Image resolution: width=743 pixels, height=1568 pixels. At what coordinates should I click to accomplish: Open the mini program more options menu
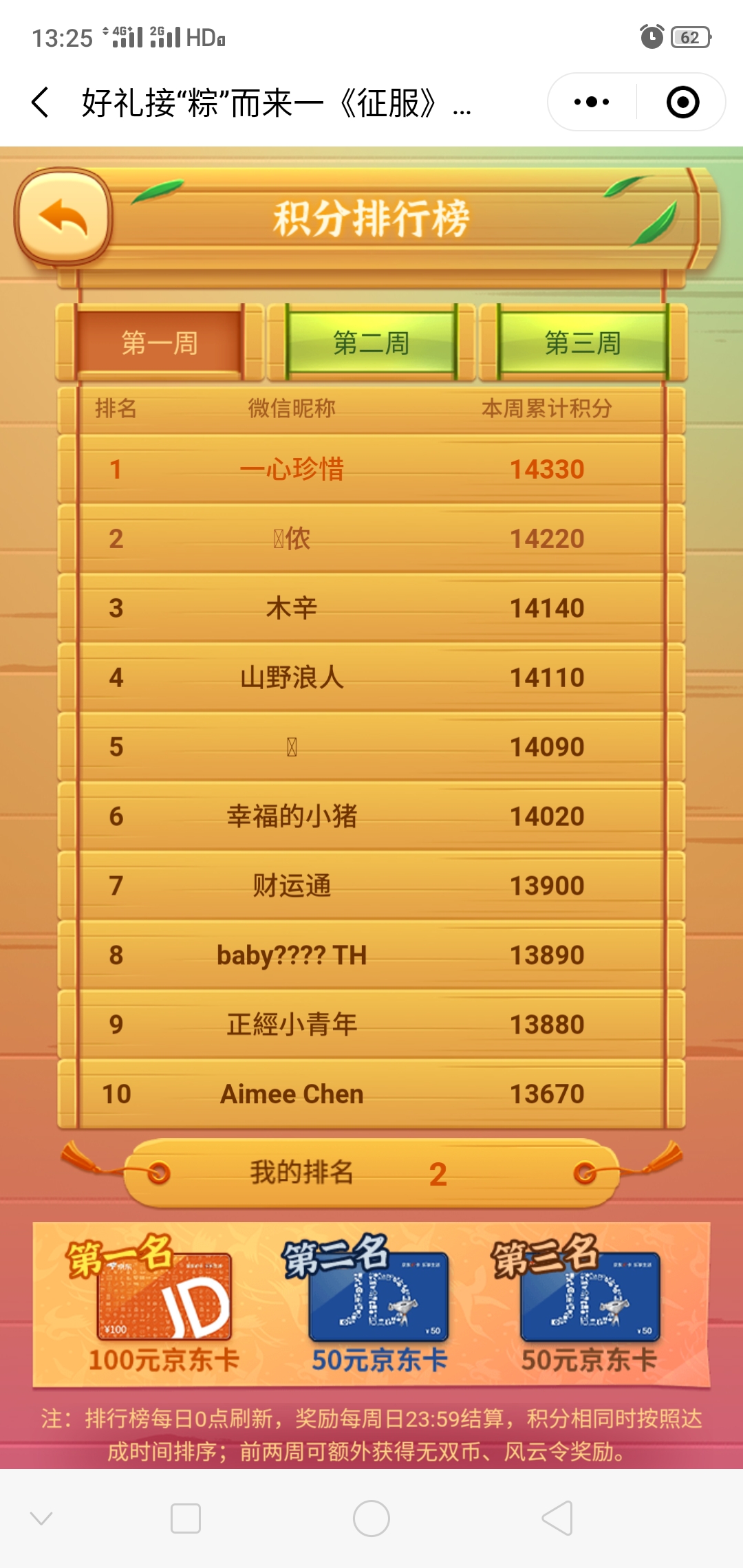coord(592,102)
